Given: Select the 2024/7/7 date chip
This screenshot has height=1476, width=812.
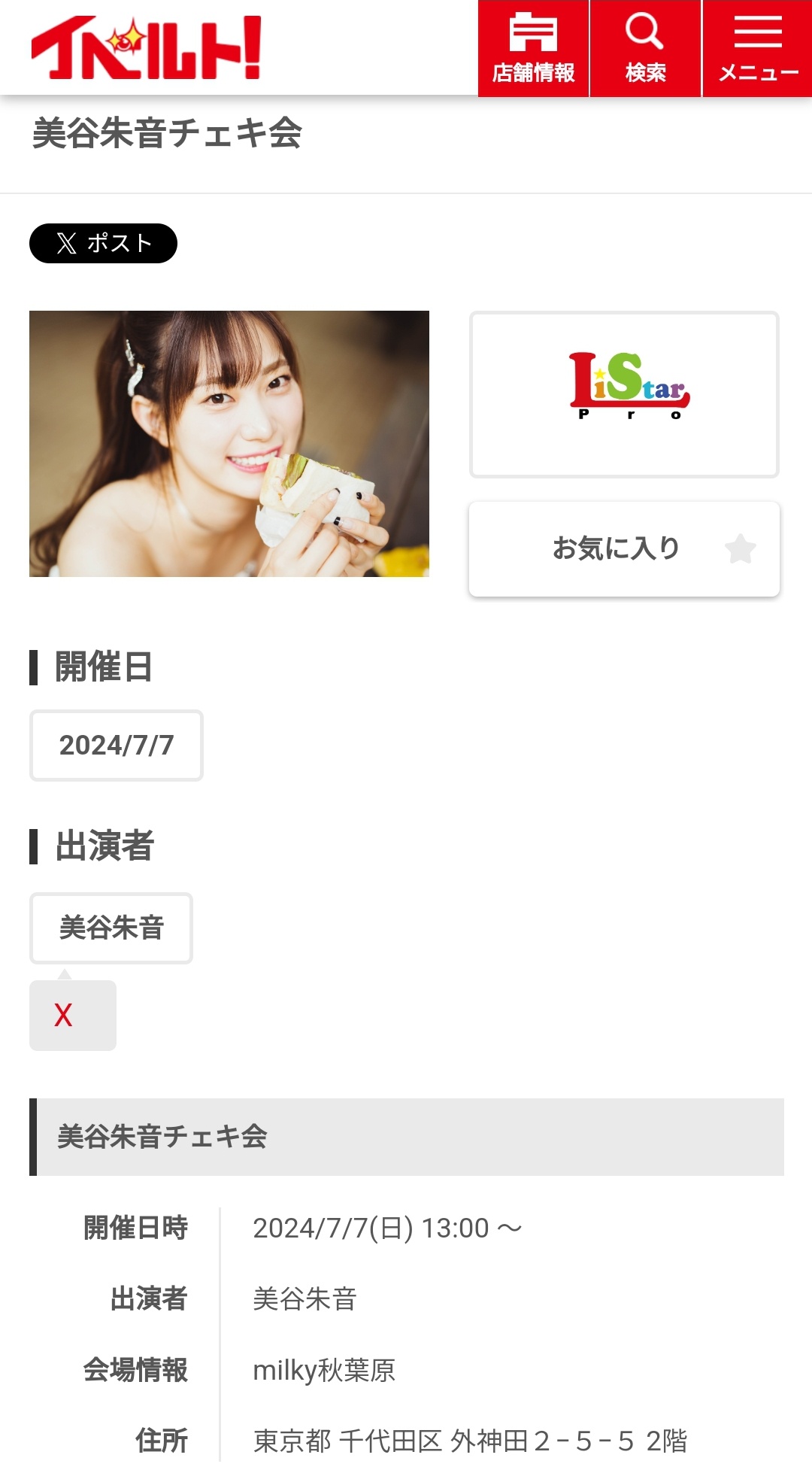Looking at the screenshot, I should [117, 745].
